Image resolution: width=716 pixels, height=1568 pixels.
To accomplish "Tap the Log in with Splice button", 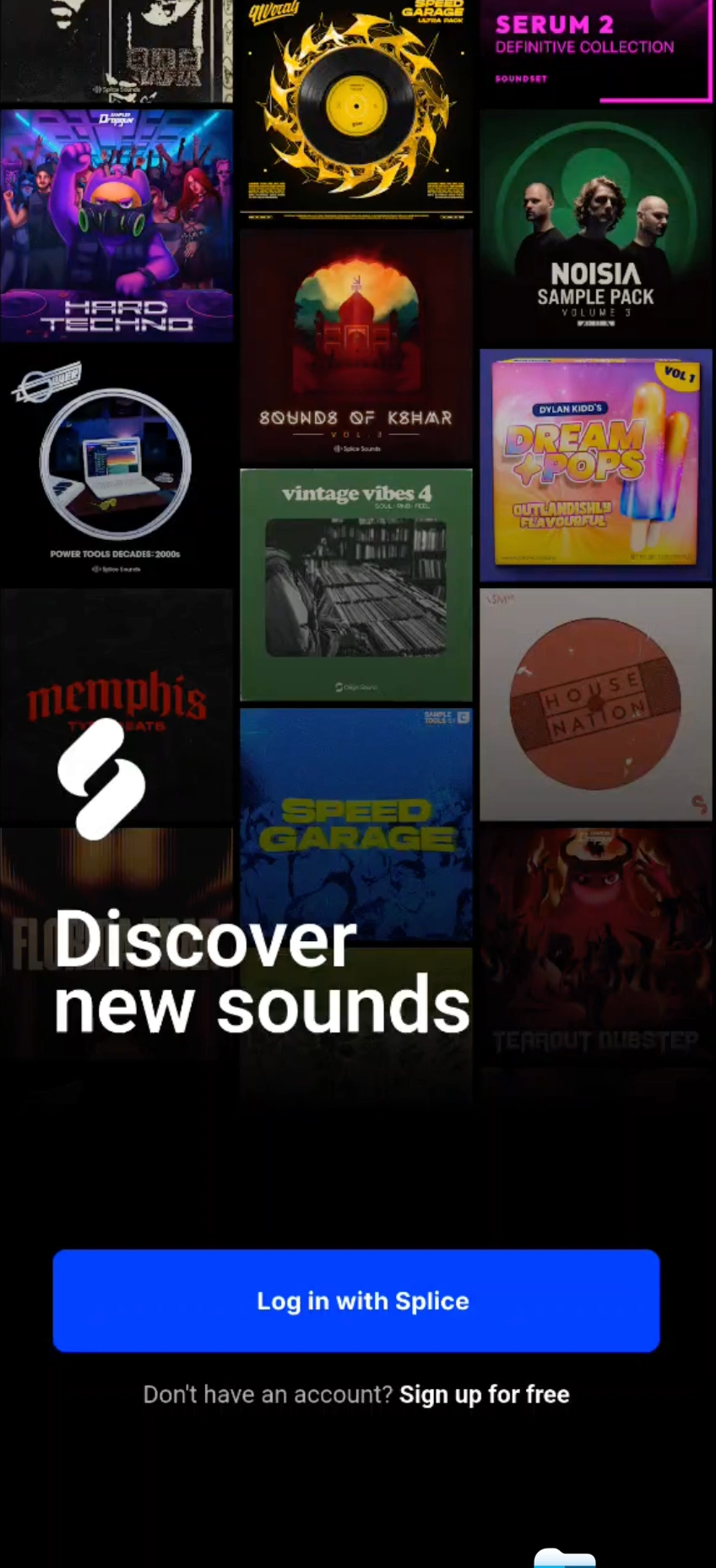I will click(x=356, y=1300).
